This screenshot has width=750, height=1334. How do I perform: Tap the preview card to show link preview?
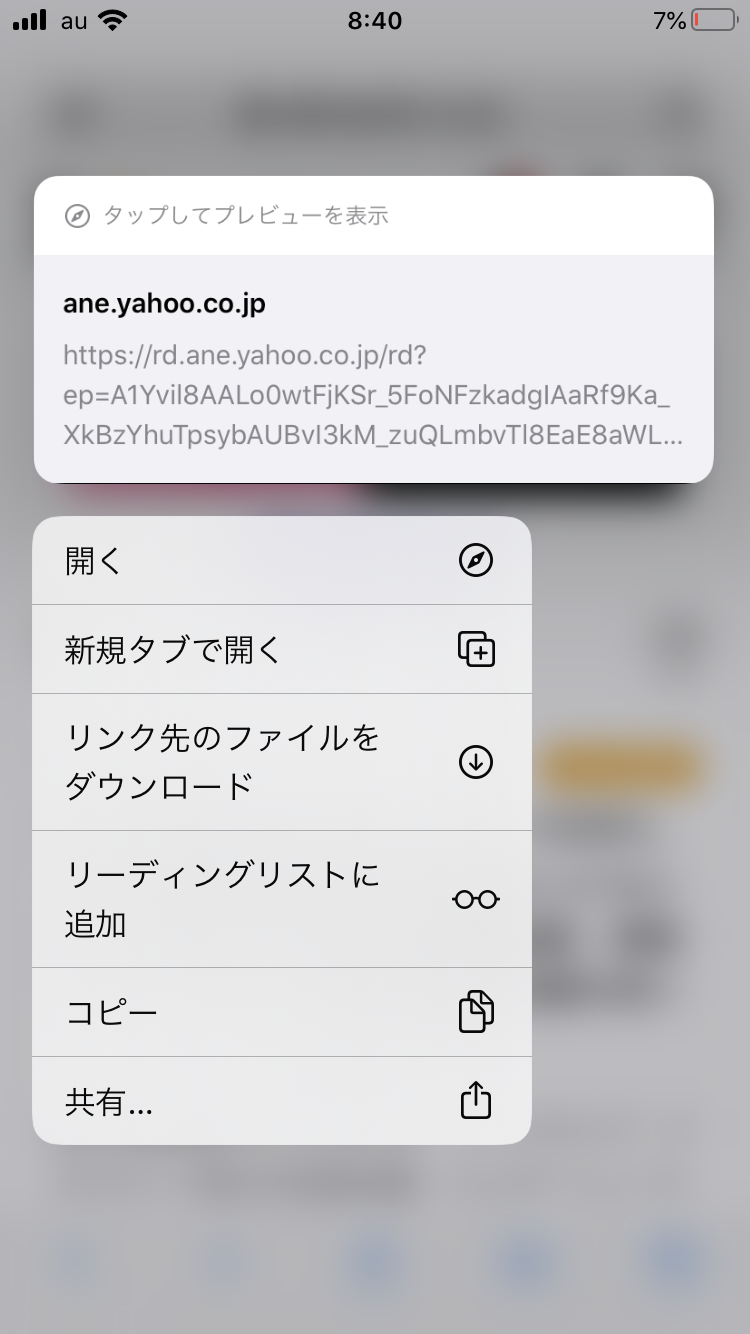tap(373, 329)
